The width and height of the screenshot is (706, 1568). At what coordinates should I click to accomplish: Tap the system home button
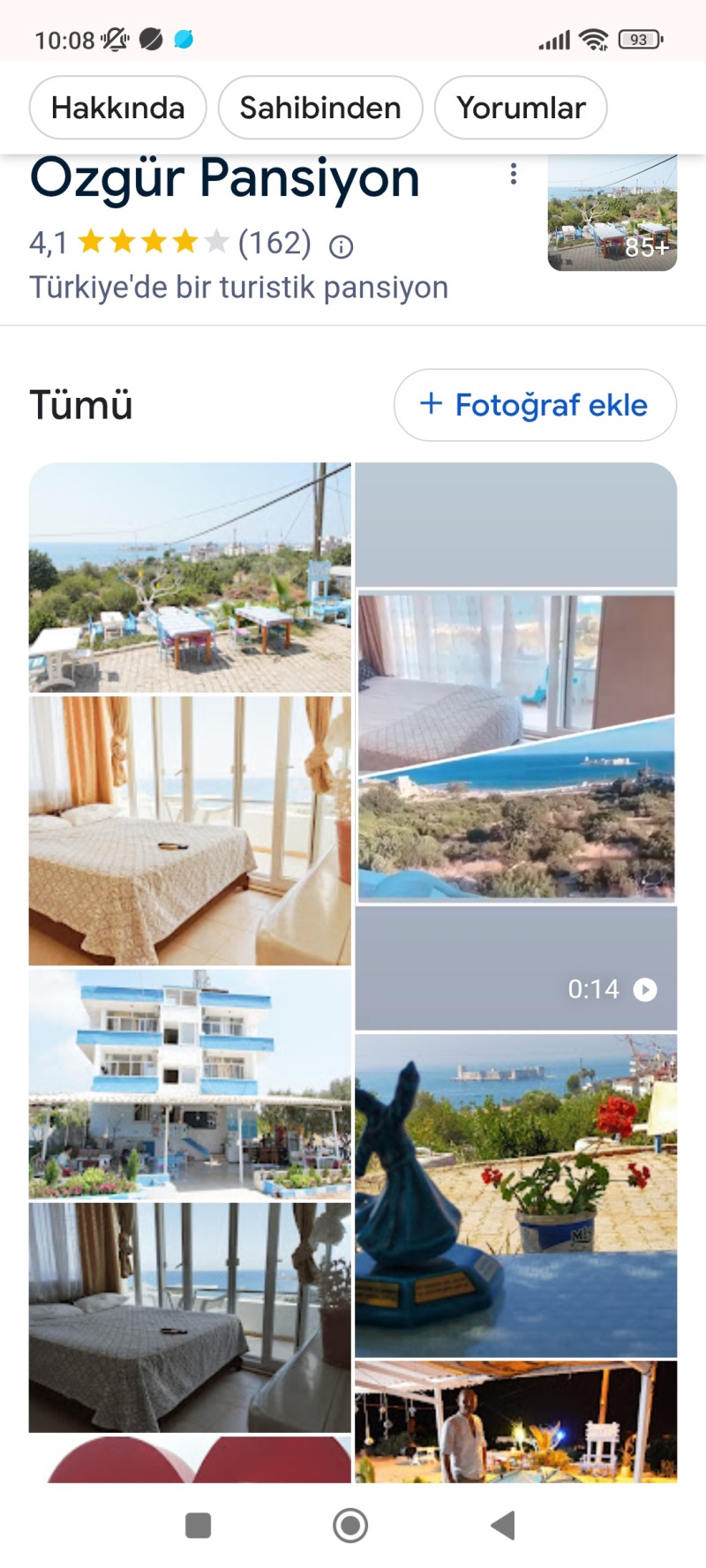(x=350, y=1525)
